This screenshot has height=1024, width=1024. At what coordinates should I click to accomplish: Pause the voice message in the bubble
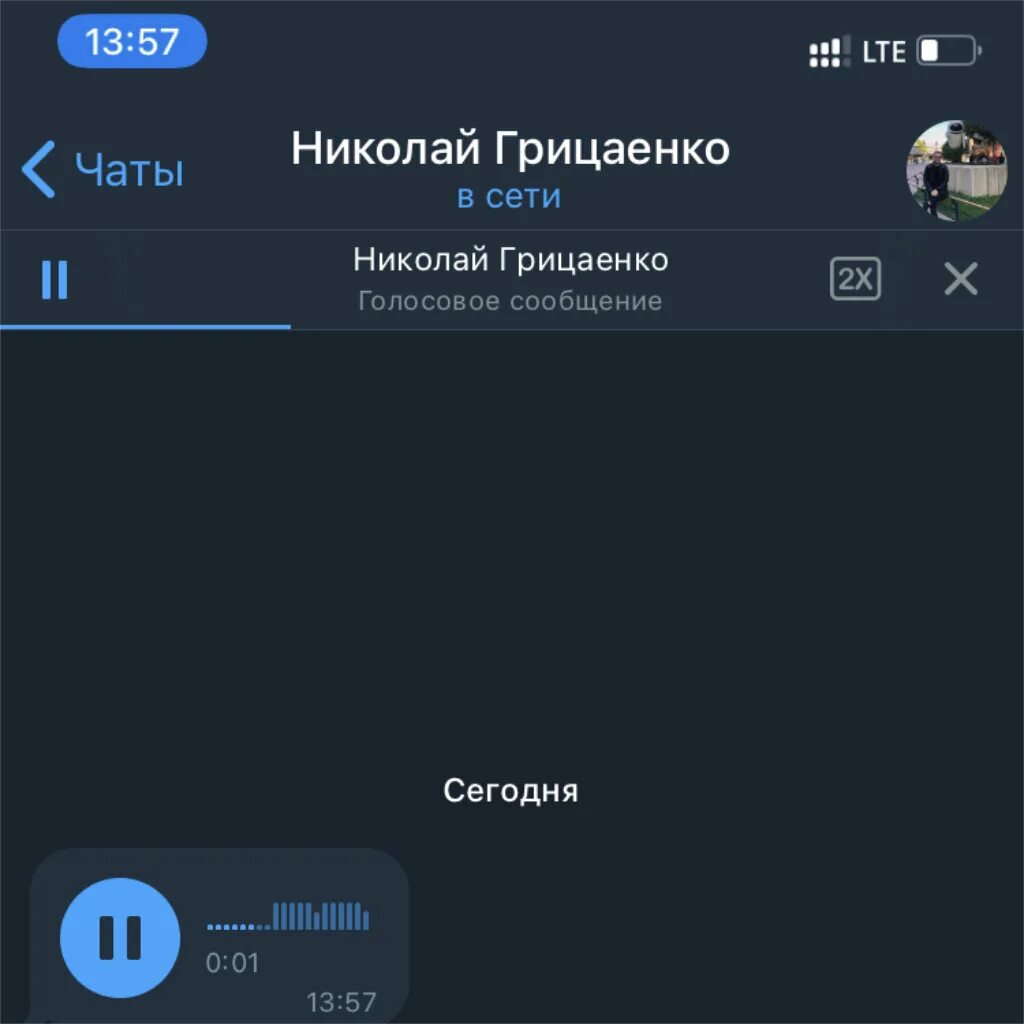pos(120,937)
